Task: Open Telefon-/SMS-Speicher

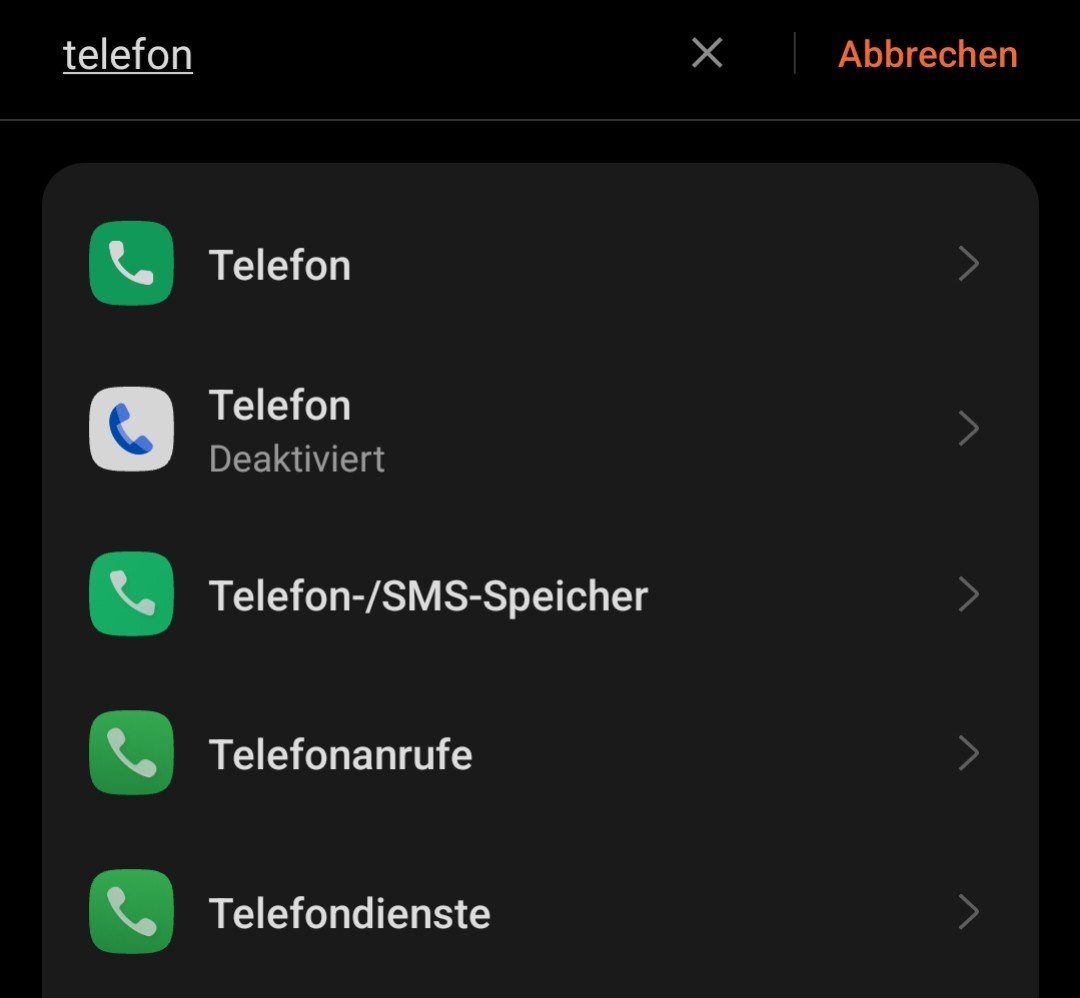Action: click(540, 594)
